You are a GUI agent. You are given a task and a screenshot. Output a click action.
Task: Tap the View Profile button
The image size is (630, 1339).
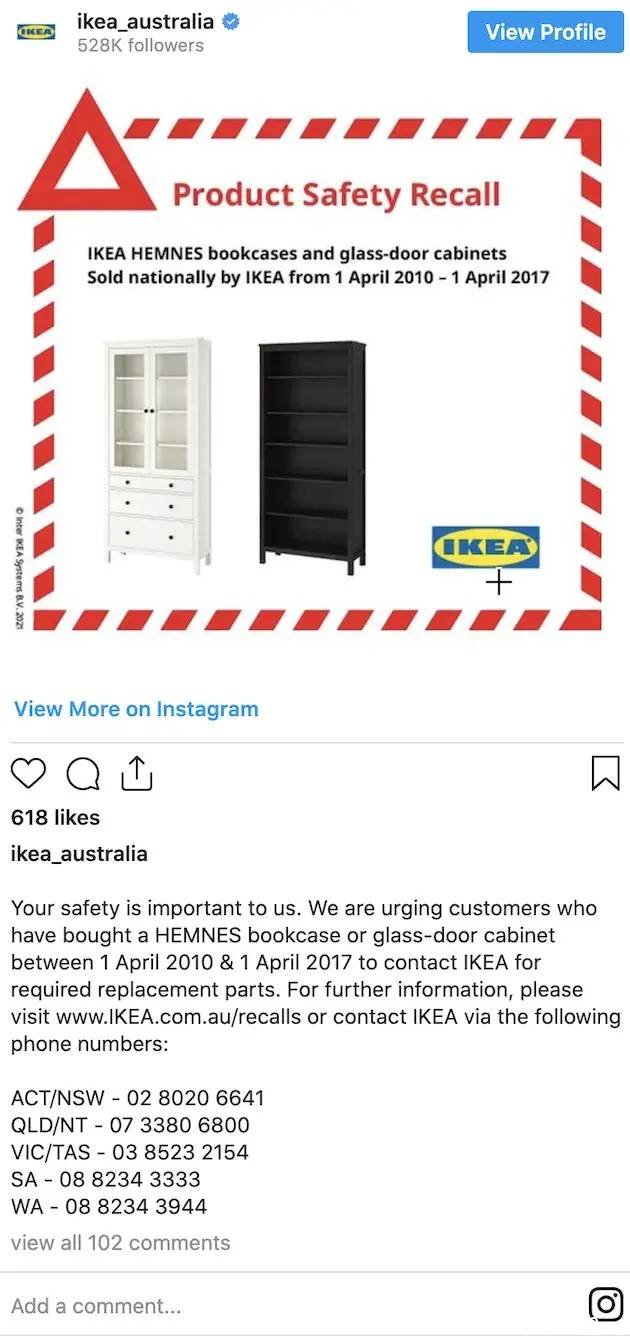click(x=545, y=32)
